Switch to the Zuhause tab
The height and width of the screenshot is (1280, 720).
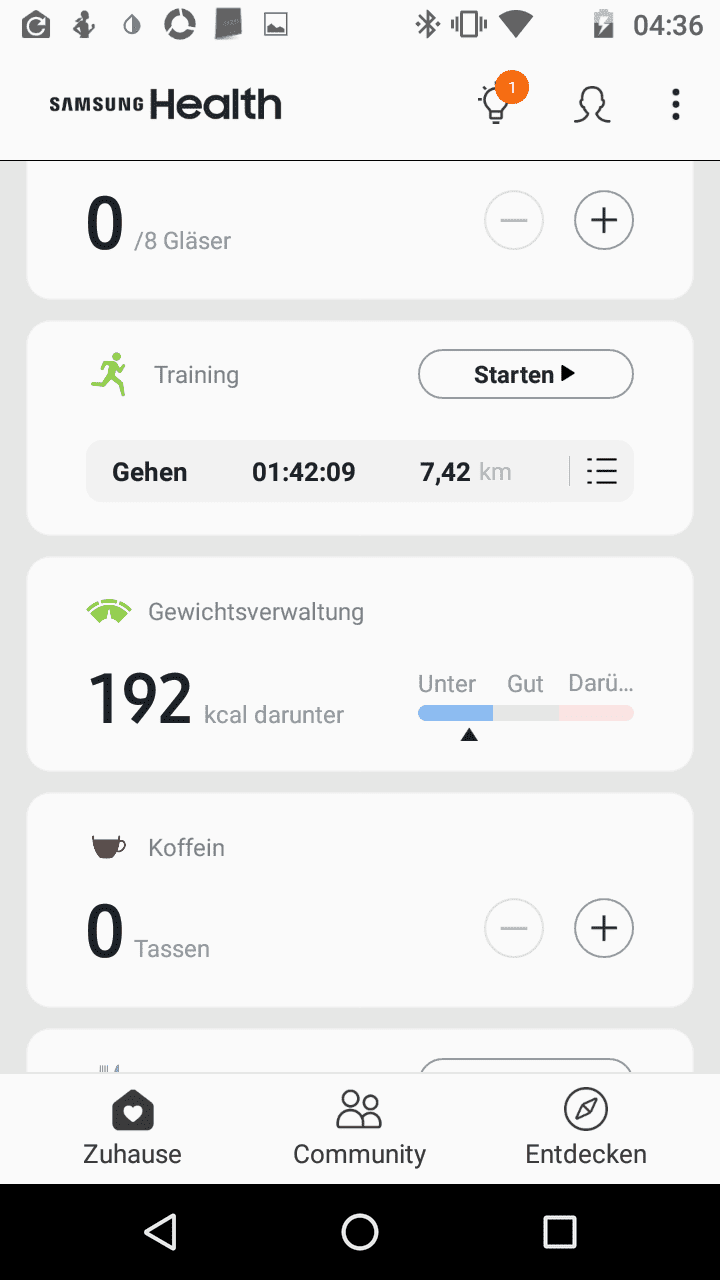[x=132, y=1128]
